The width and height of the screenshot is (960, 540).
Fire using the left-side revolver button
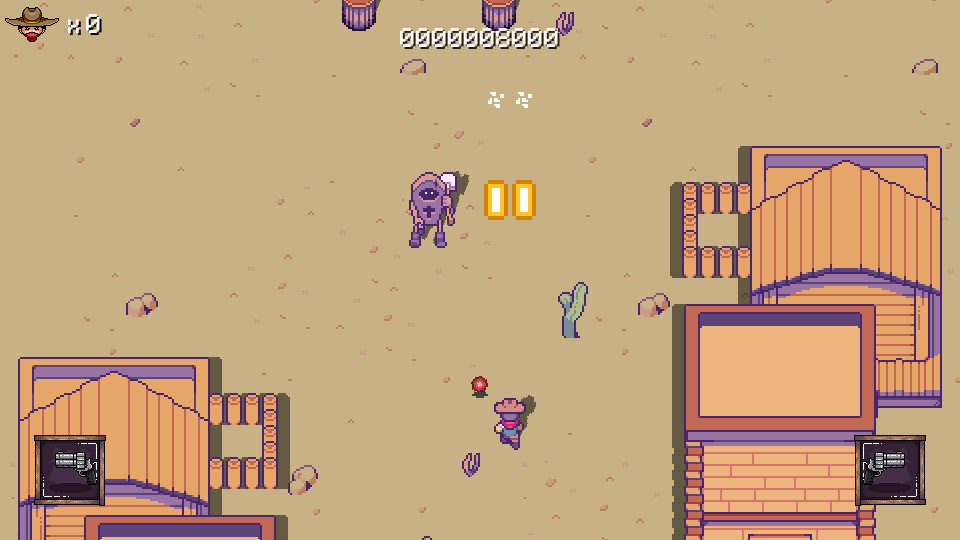(70, 470)
